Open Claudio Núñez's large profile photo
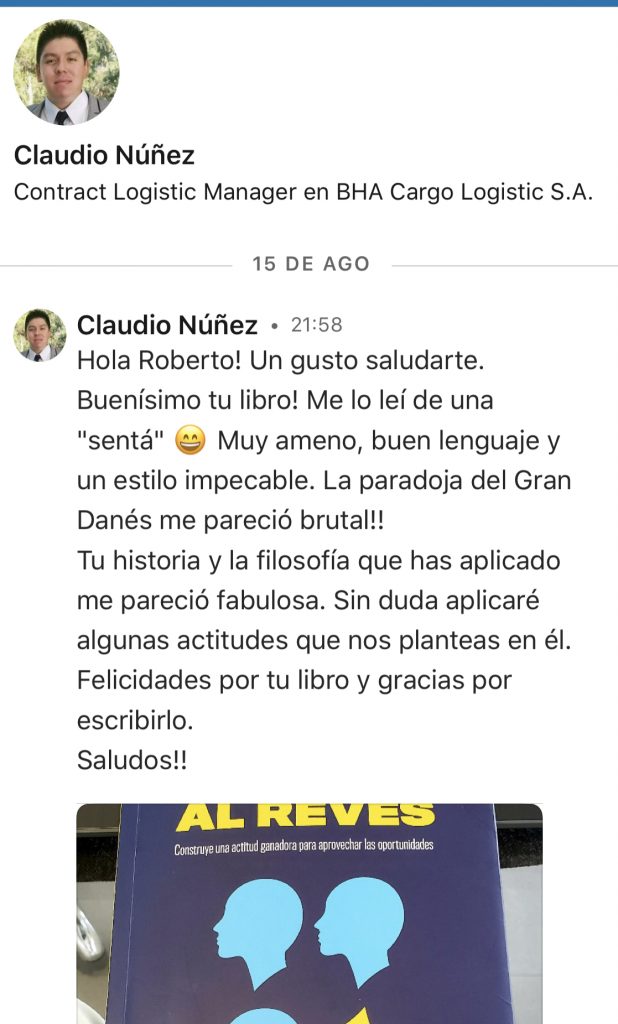 (66, 72)
